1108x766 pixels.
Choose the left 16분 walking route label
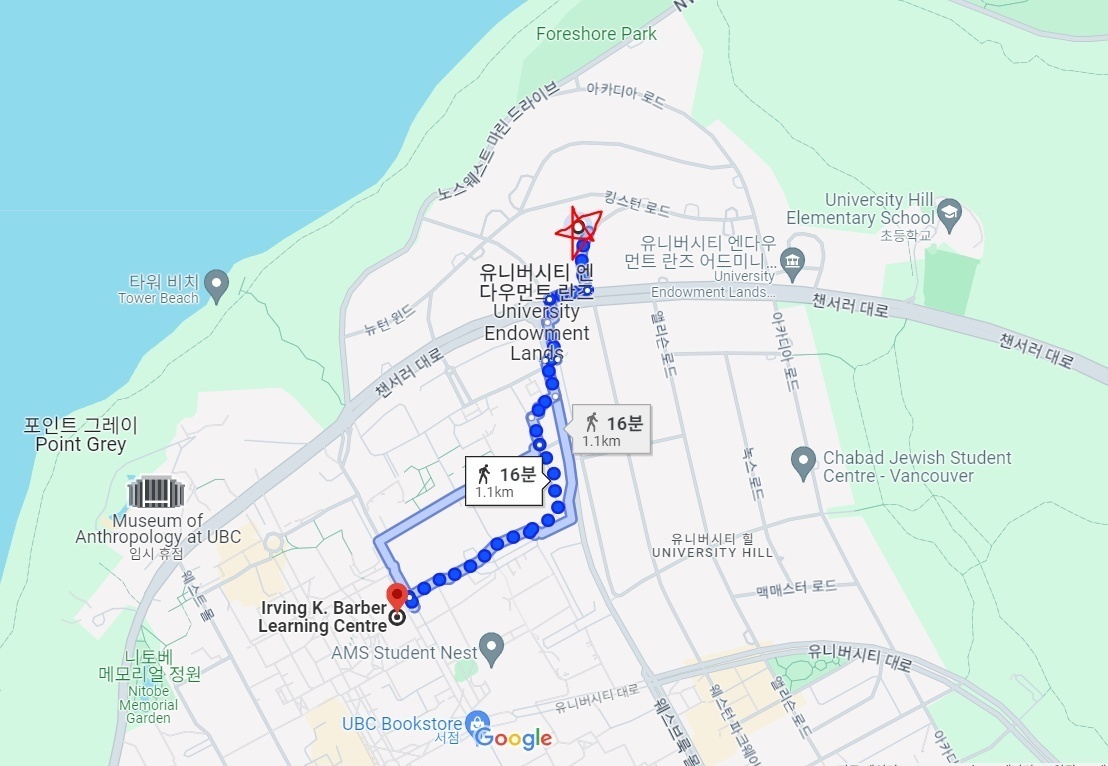[x=505, y=481]
